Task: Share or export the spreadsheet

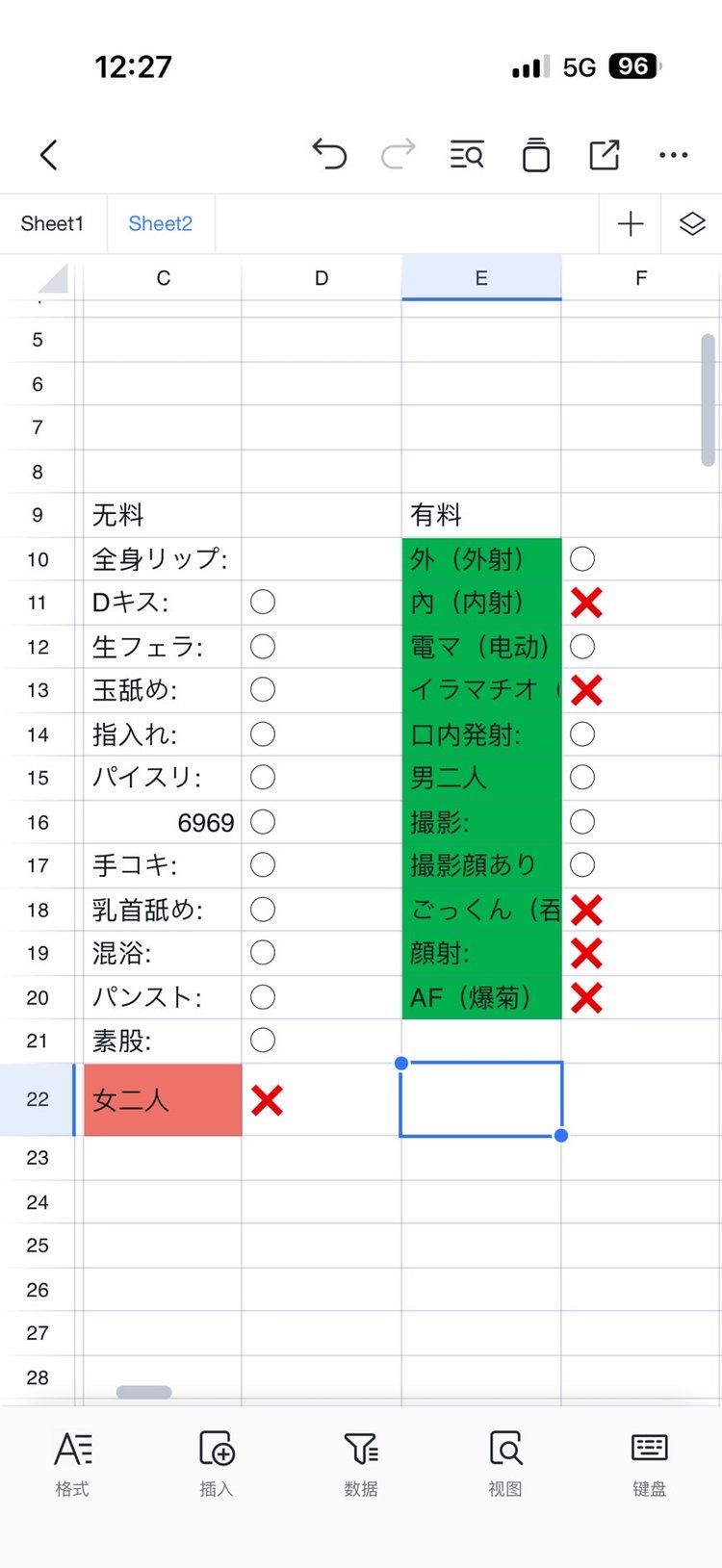Action: tap(604, 154)
